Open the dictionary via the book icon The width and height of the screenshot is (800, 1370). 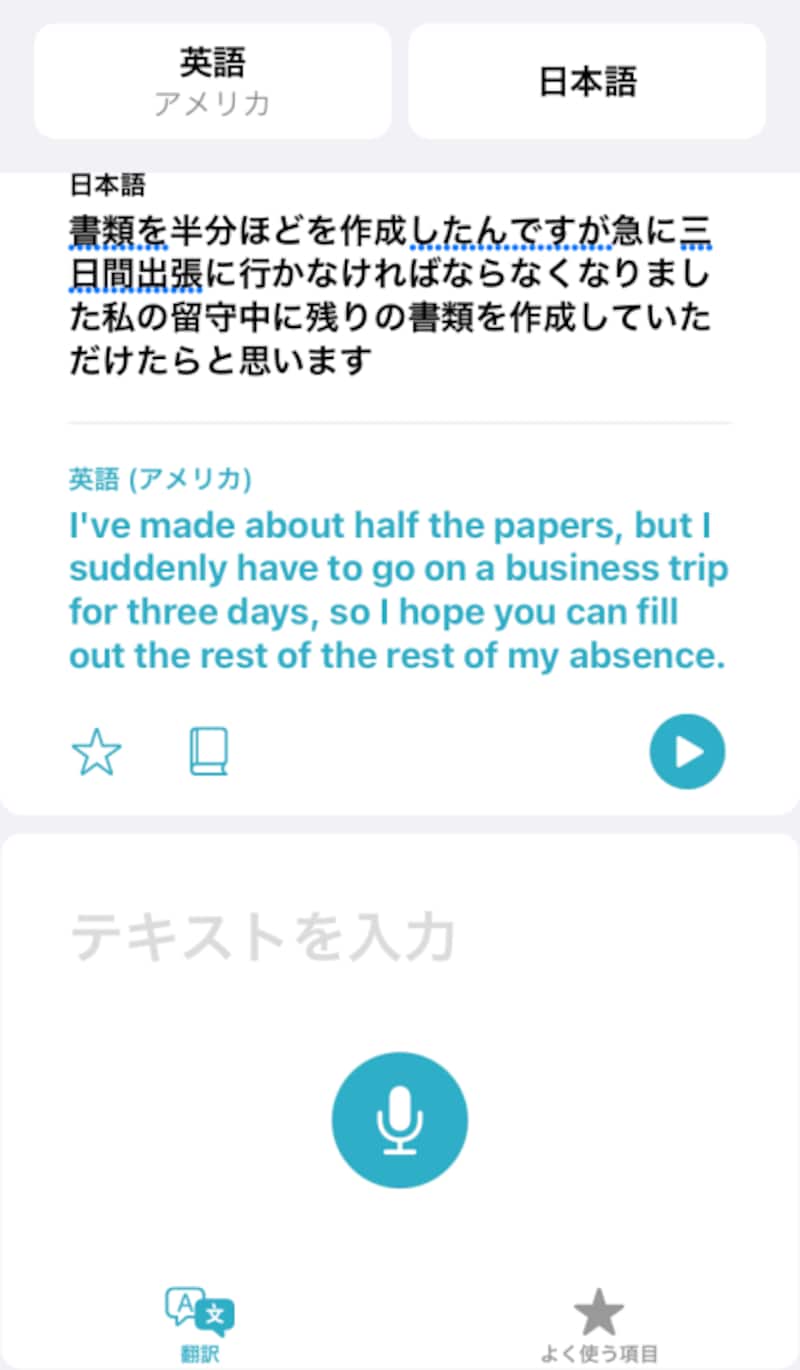[208, 750]
